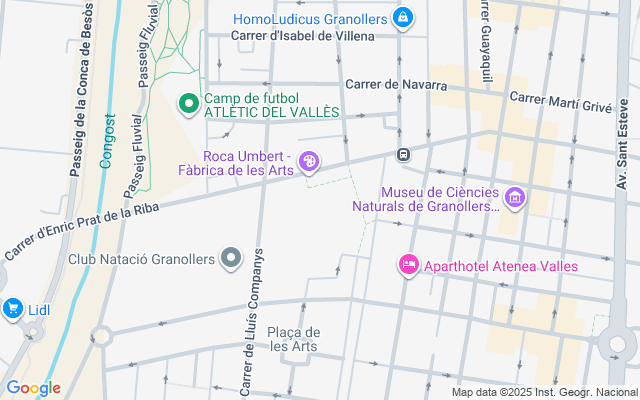This screenshot has width=640, height=400.
Task: Open Club Natació Granollers marker
Action: click(x=232, y=259)
